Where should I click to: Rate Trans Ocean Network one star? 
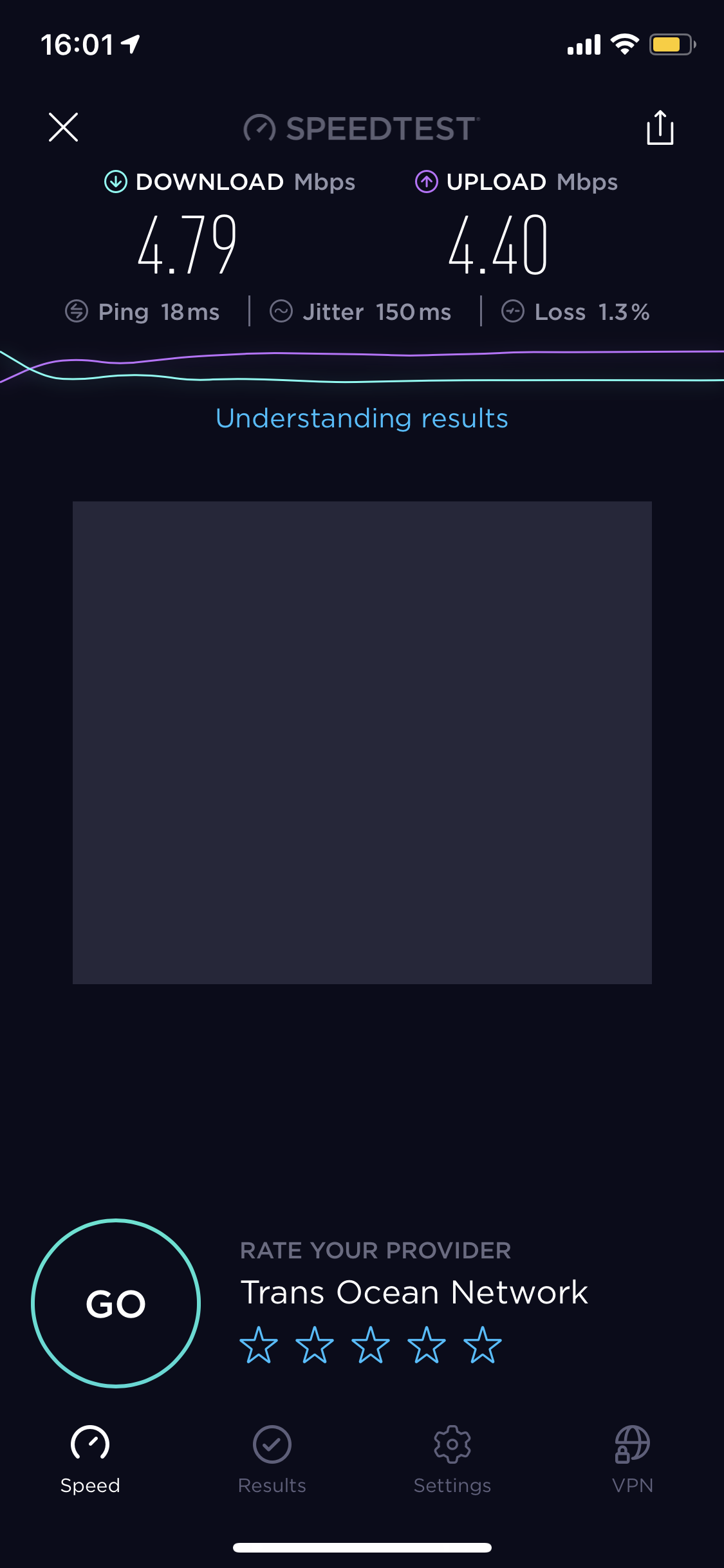click(259, 1345)
